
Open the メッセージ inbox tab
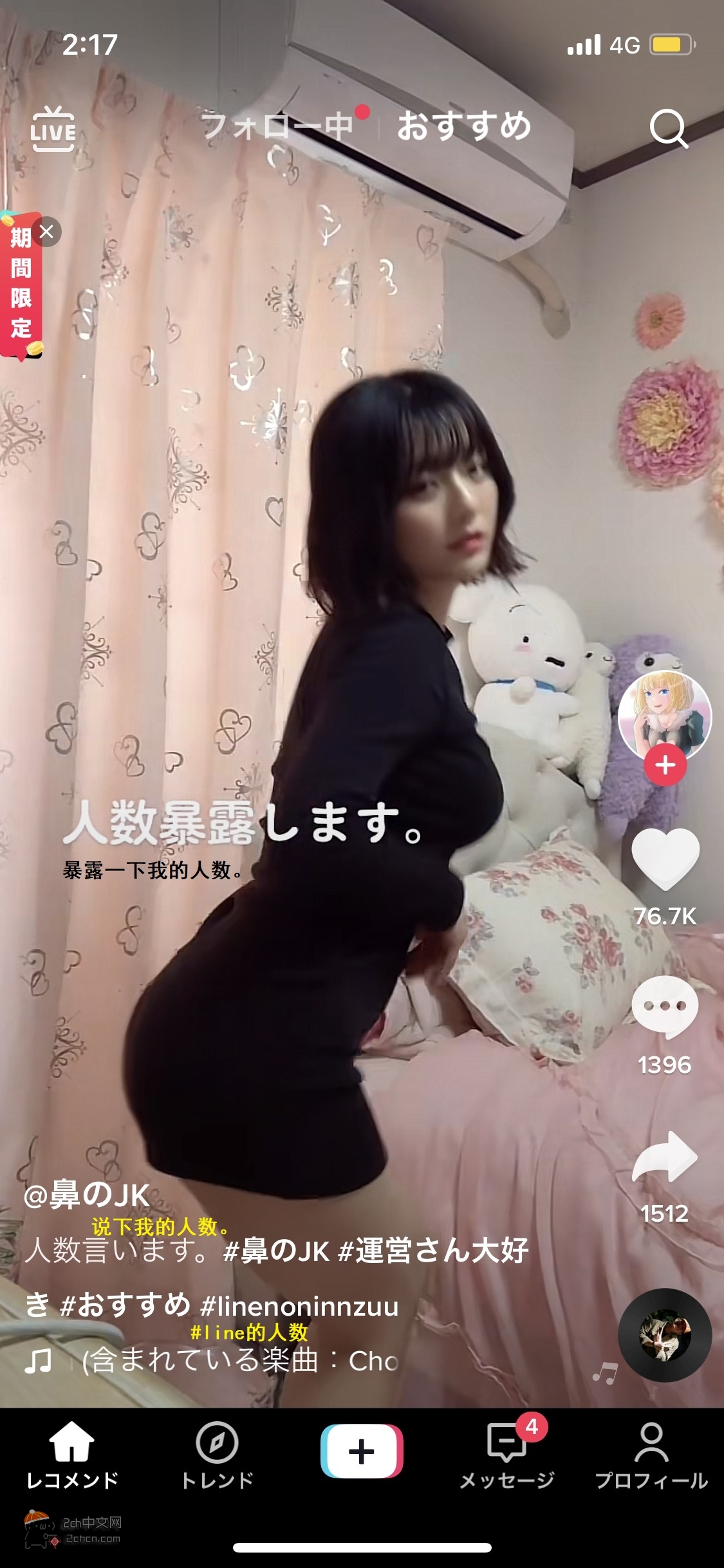(x=507, y=1457)
